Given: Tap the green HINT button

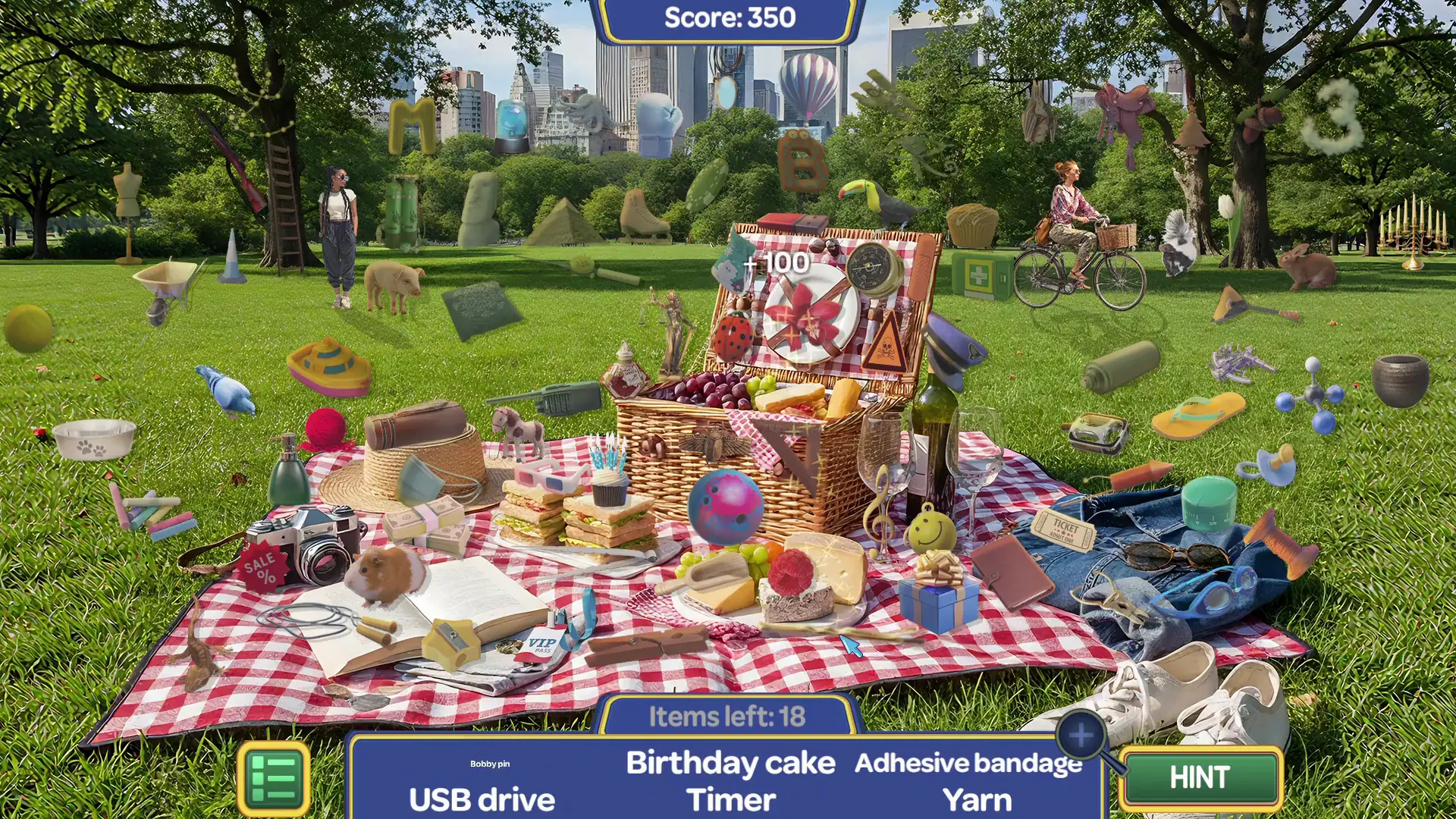Looking at the screenshot, I should [1200, 777].
